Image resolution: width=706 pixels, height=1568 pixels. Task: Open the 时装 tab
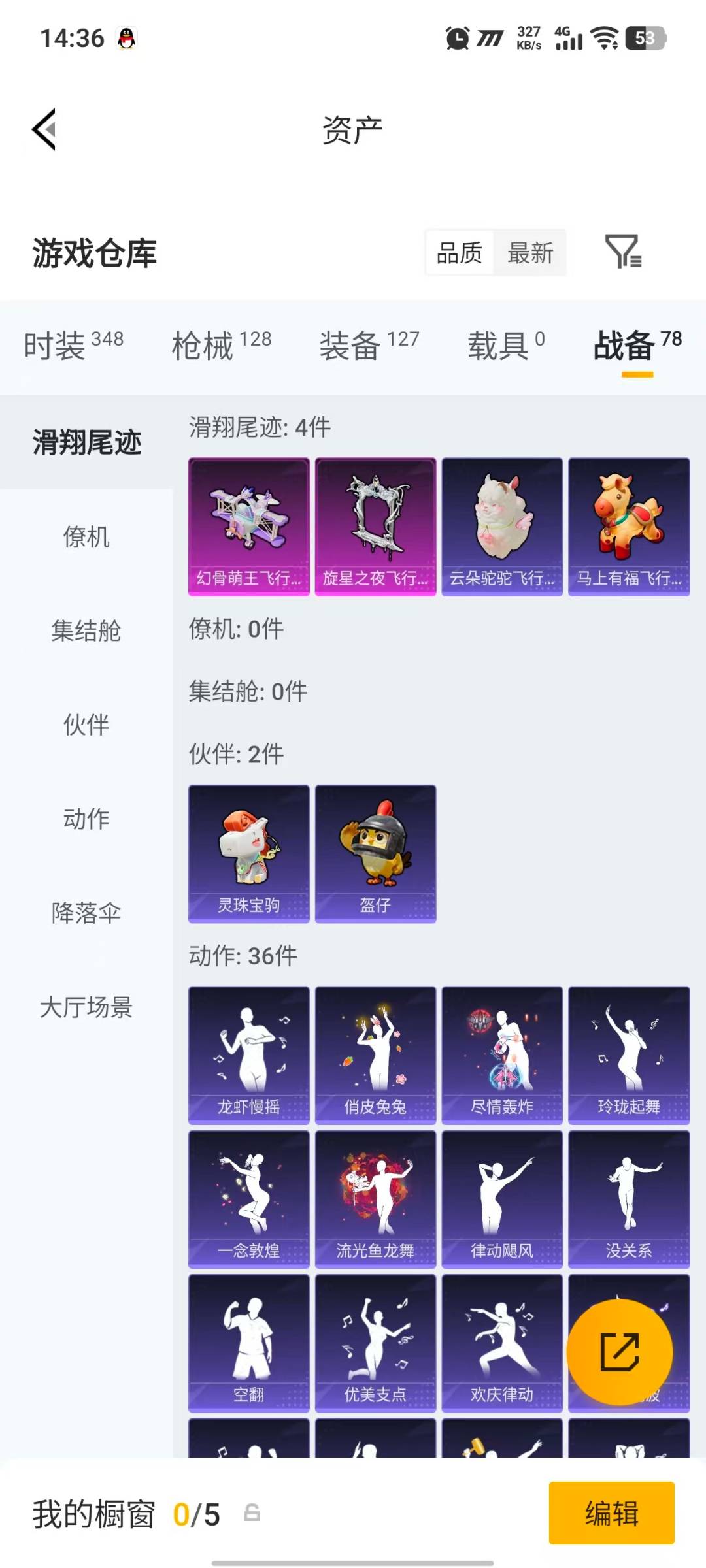pos(54,346)
